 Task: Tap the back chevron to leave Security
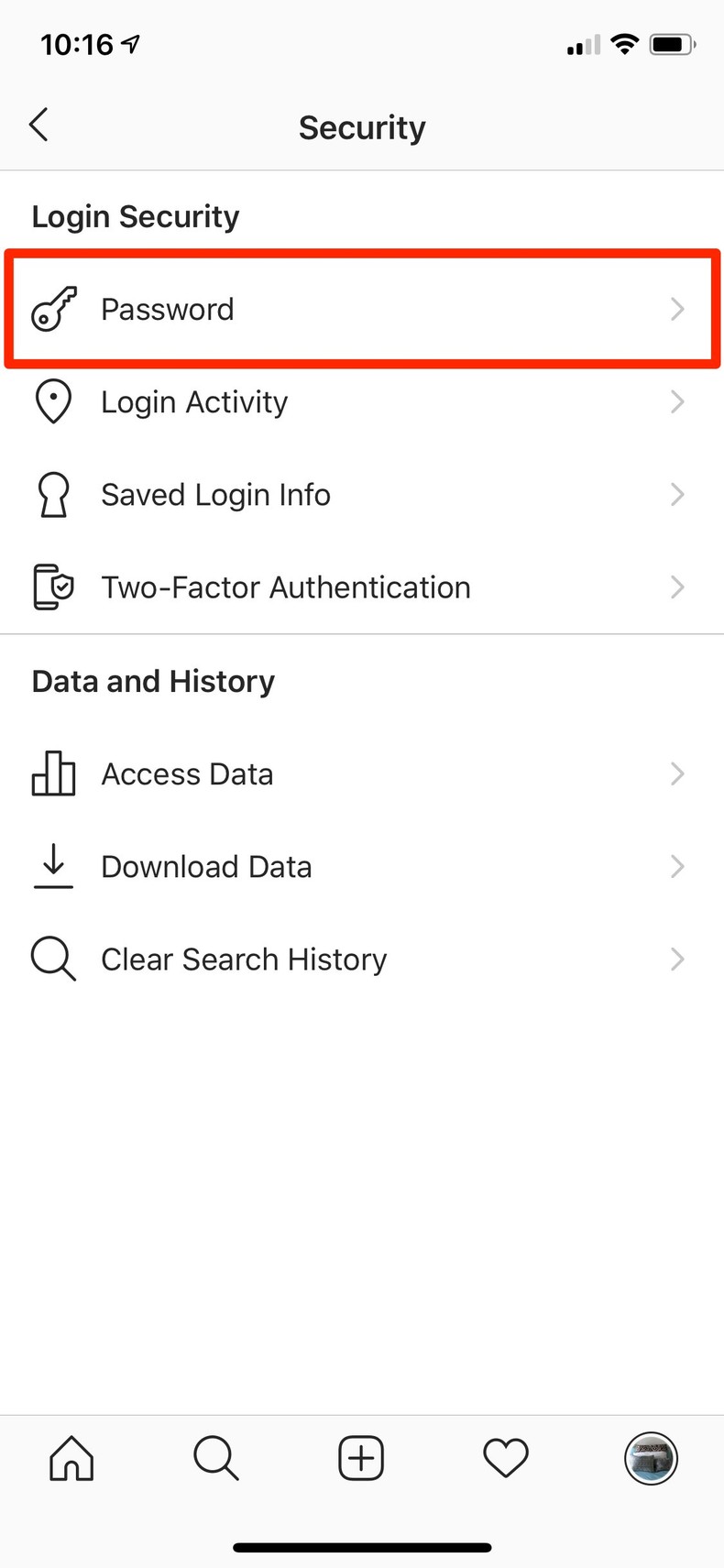point(38,125)
